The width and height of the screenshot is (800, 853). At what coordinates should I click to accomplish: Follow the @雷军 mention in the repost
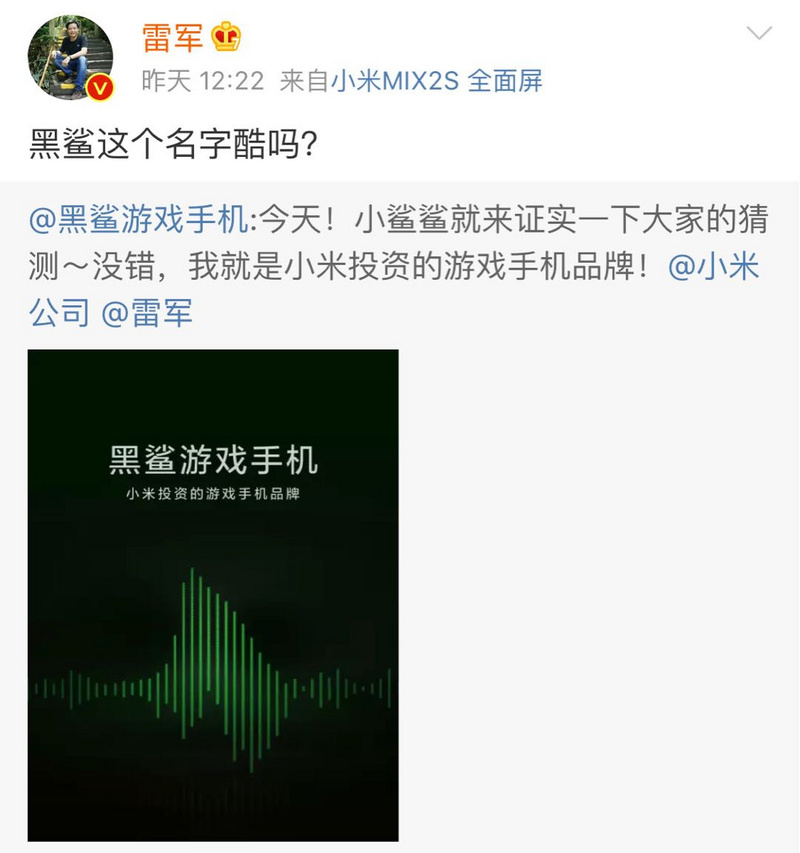point(147,314)
